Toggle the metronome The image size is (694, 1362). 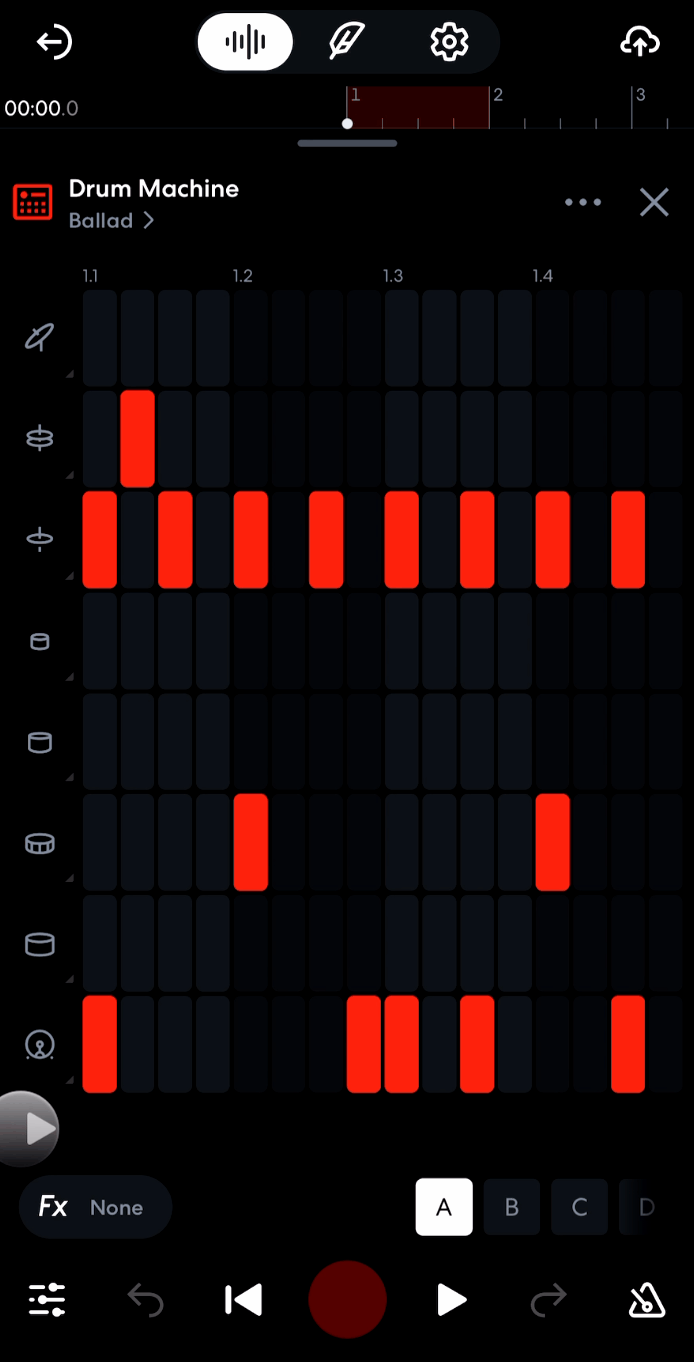click(x=646, y=1301)
